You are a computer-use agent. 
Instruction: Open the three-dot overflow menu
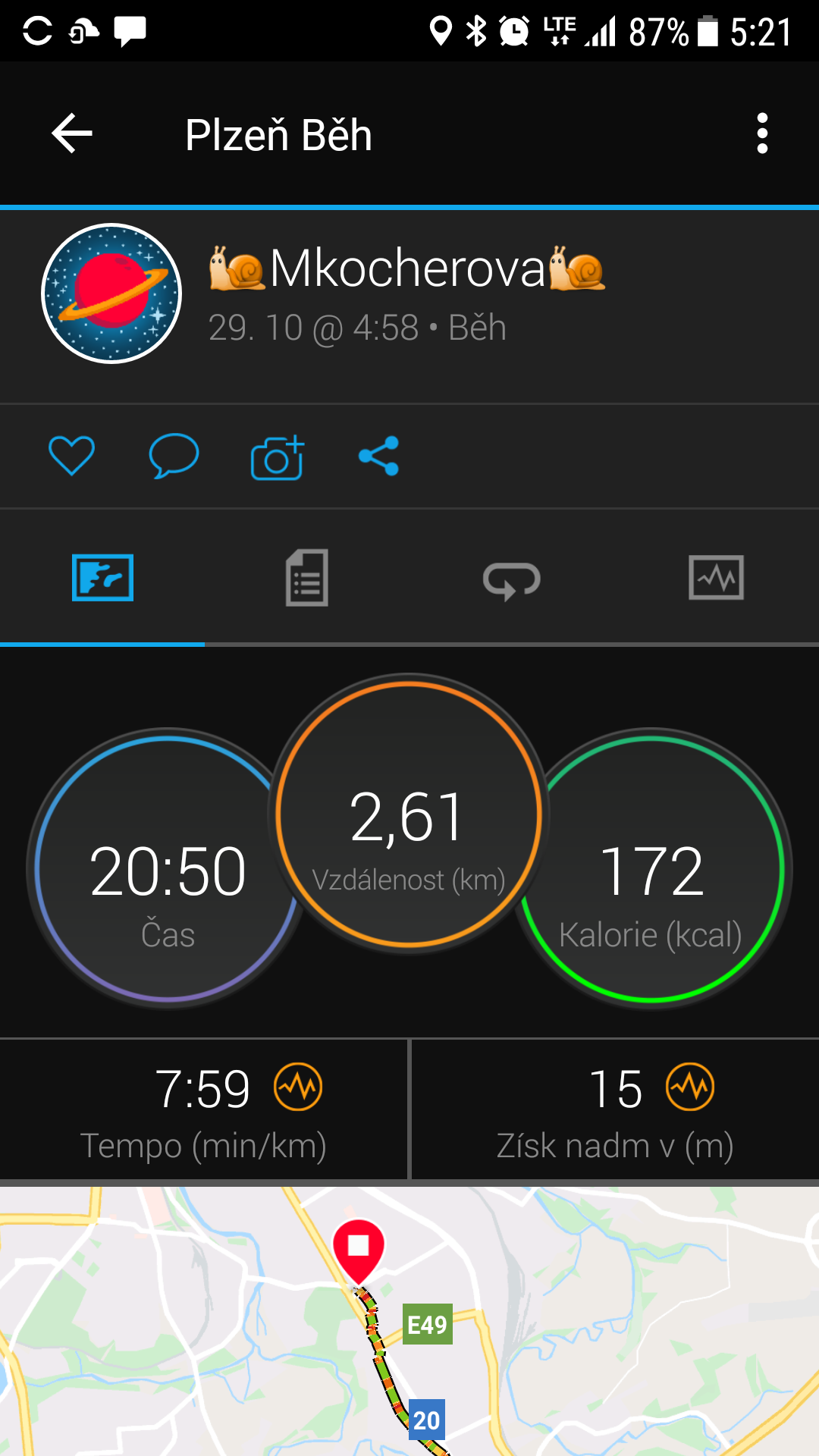click(762, 133)
